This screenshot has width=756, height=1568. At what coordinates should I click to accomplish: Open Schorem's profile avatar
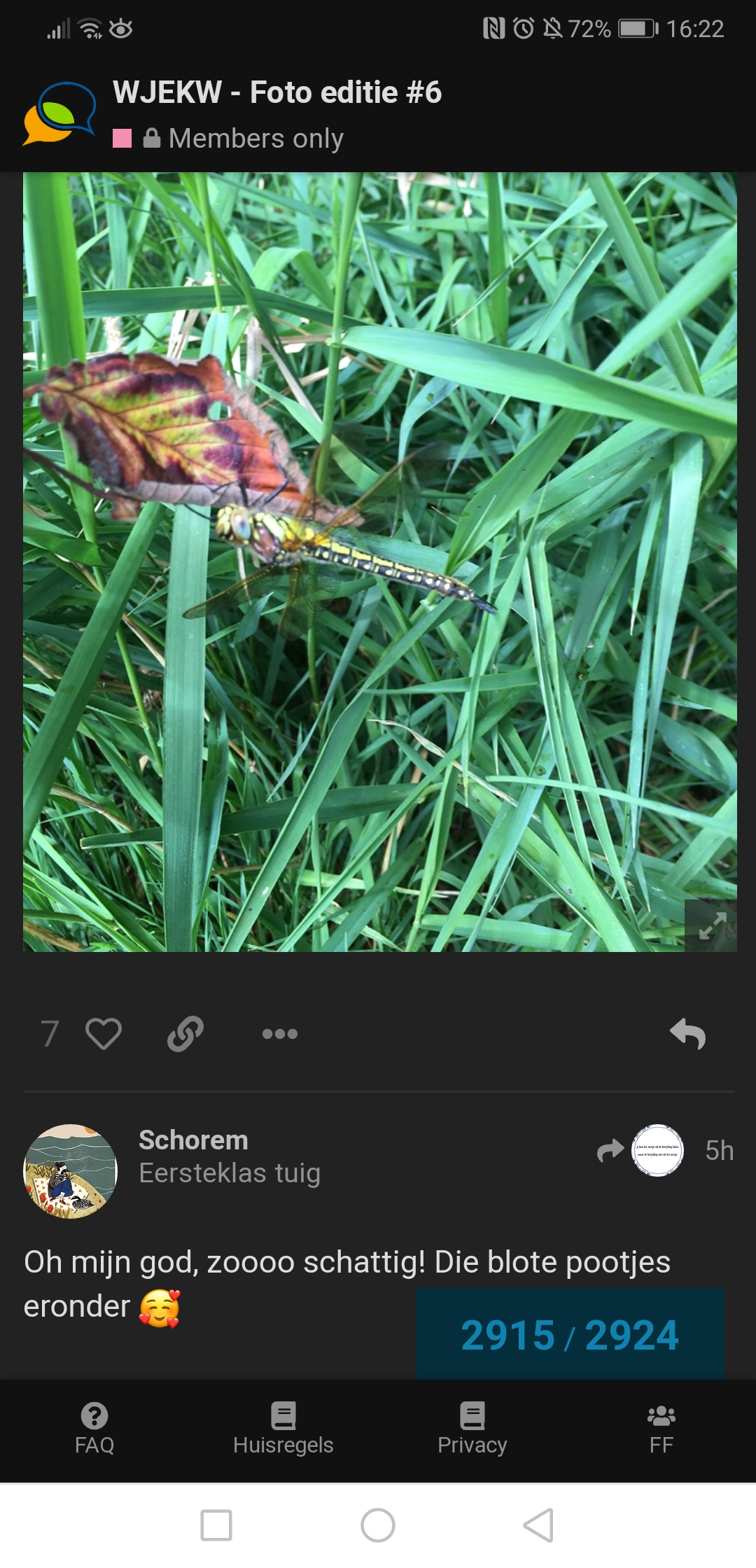(x=71, y=1171)
